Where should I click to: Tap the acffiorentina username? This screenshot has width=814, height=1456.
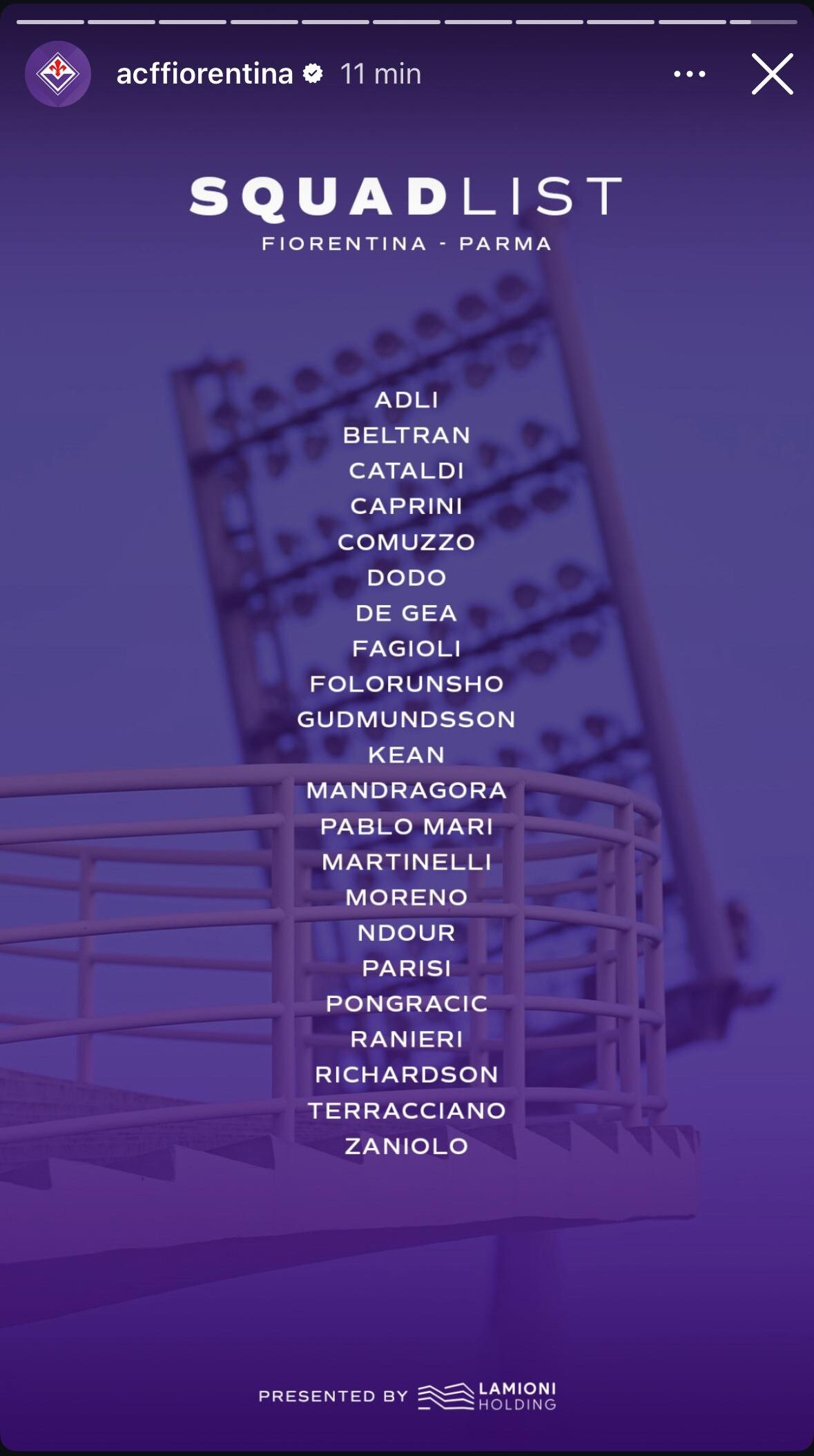point(204,74)
